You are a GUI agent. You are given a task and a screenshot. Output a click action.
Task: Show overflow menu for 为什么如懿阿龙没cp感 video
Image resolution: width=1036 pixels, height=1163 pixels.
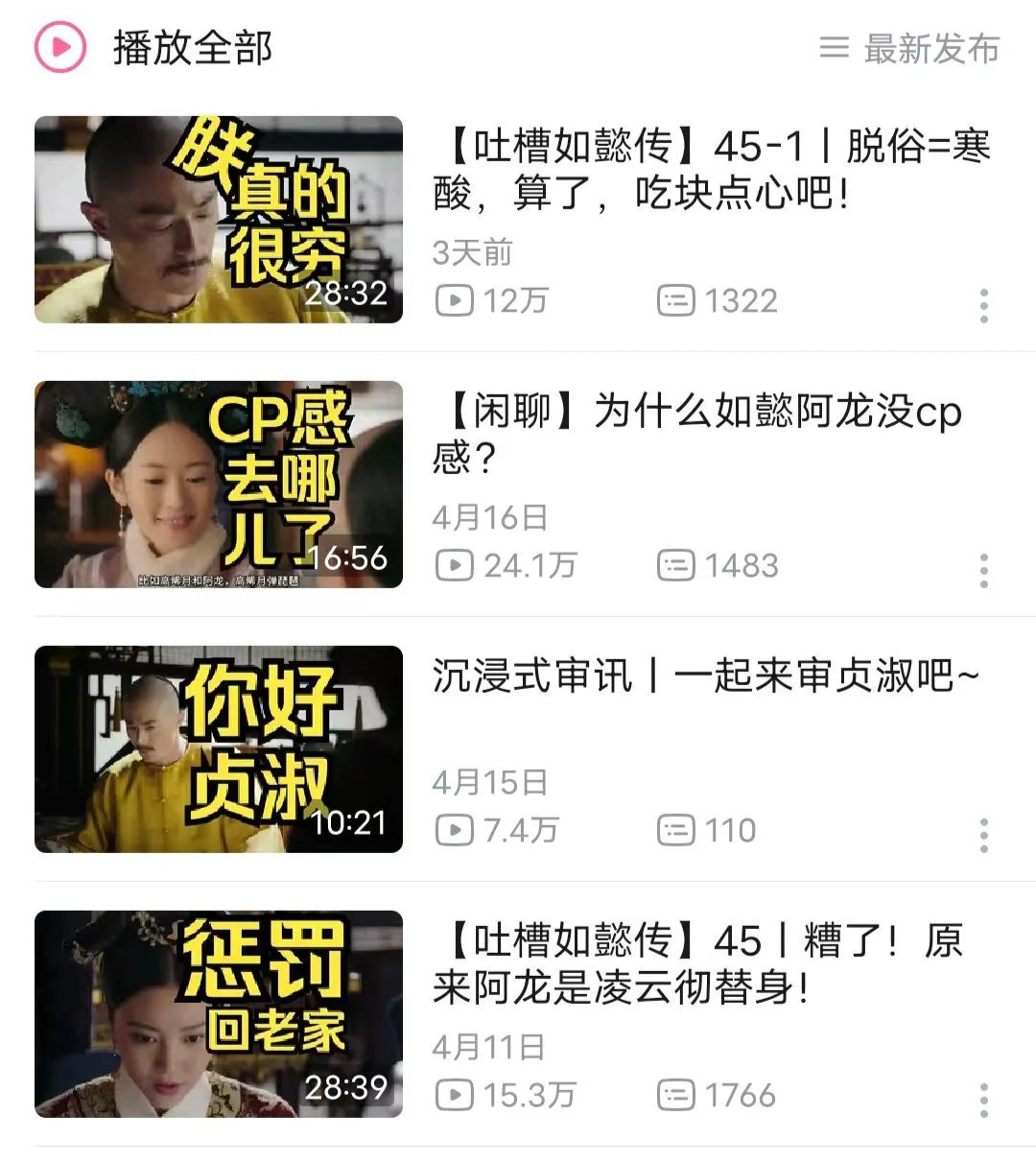[983, 570]
